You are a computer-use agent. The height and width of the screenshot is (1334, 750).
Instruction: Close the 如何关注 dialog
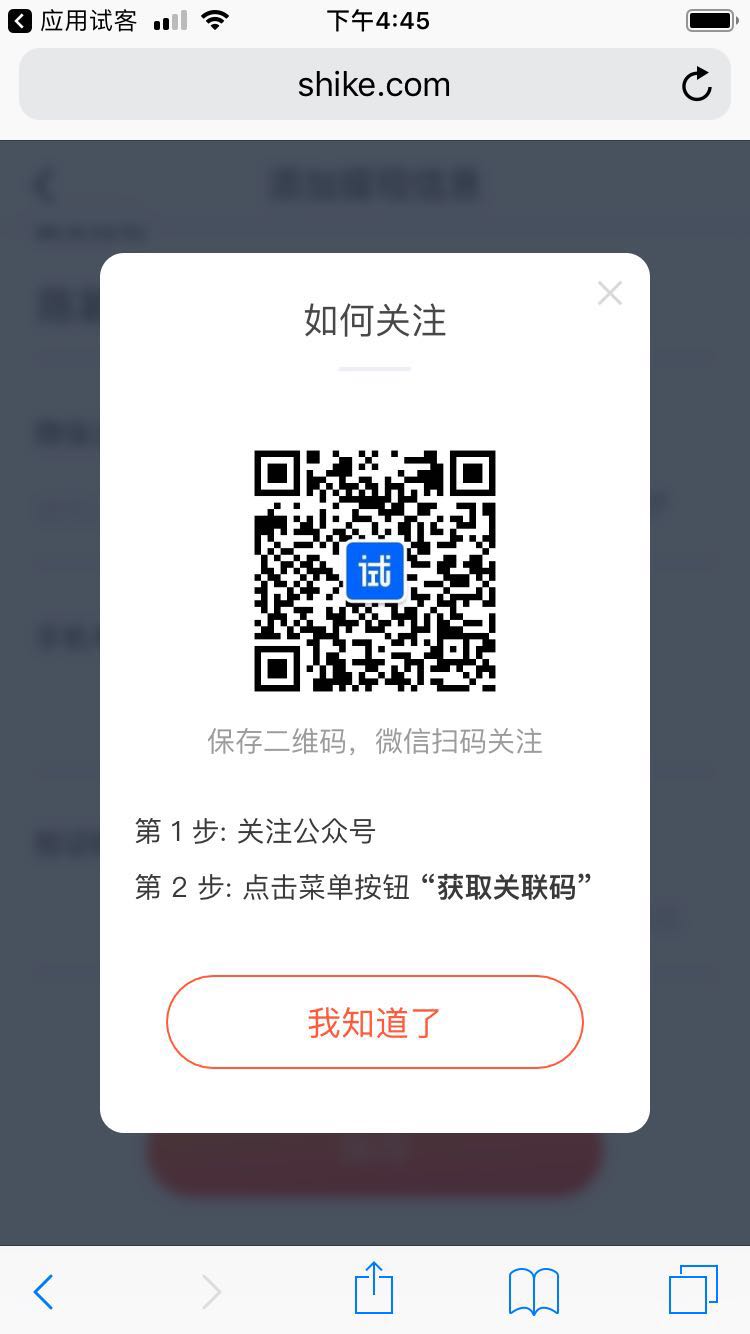(609, 293)
